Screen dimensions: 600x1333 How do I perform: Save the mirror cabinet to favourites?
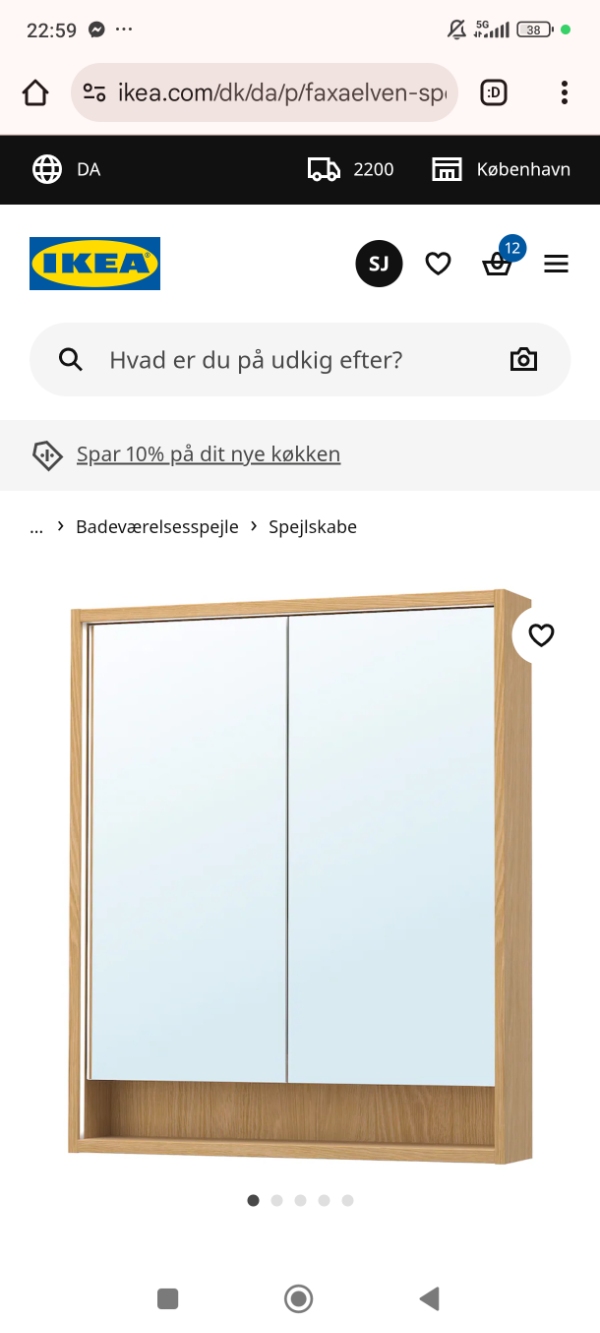click(x=541, y=635)
